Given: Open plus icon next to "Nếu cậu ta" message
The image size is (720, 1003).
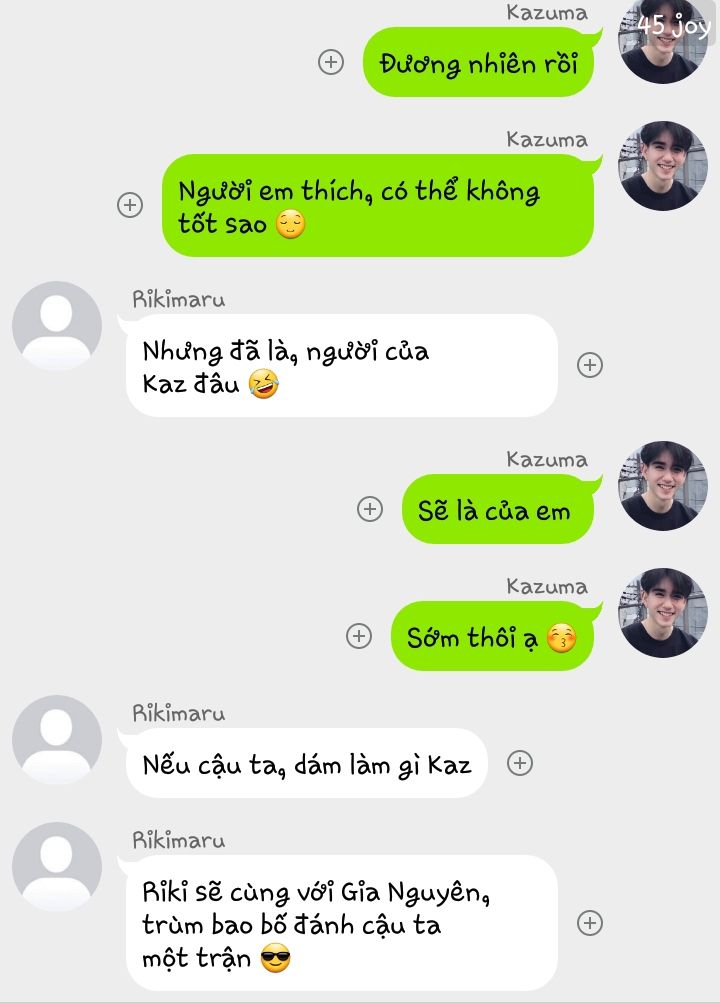Looking at the screenshot, I should pos(519,763).
